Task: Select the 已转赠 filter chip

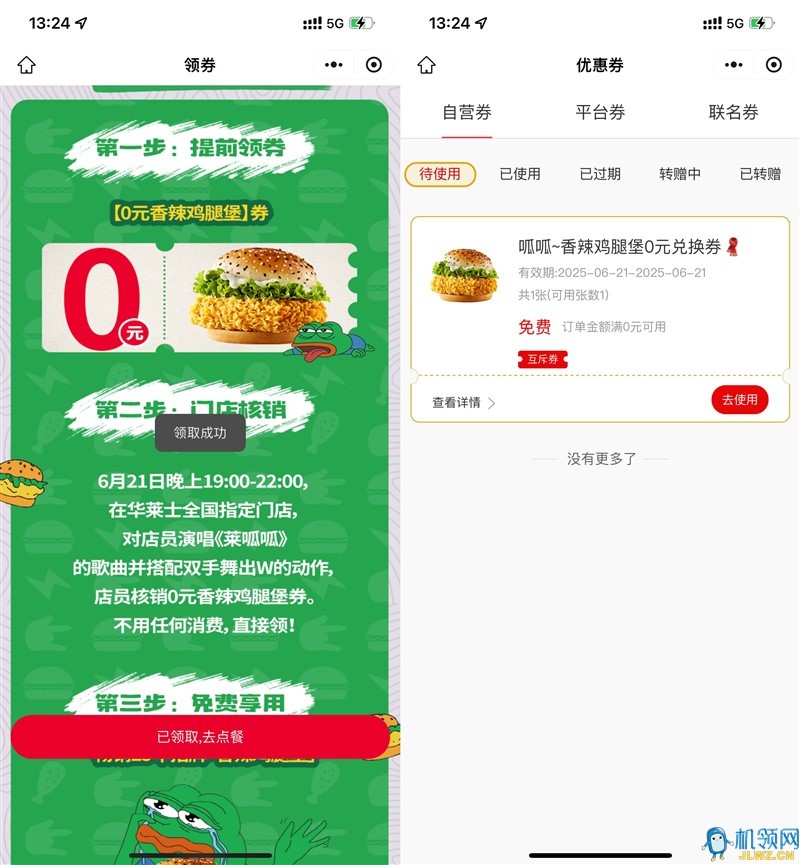Action: pyautogui.click(x=760, y=174)
